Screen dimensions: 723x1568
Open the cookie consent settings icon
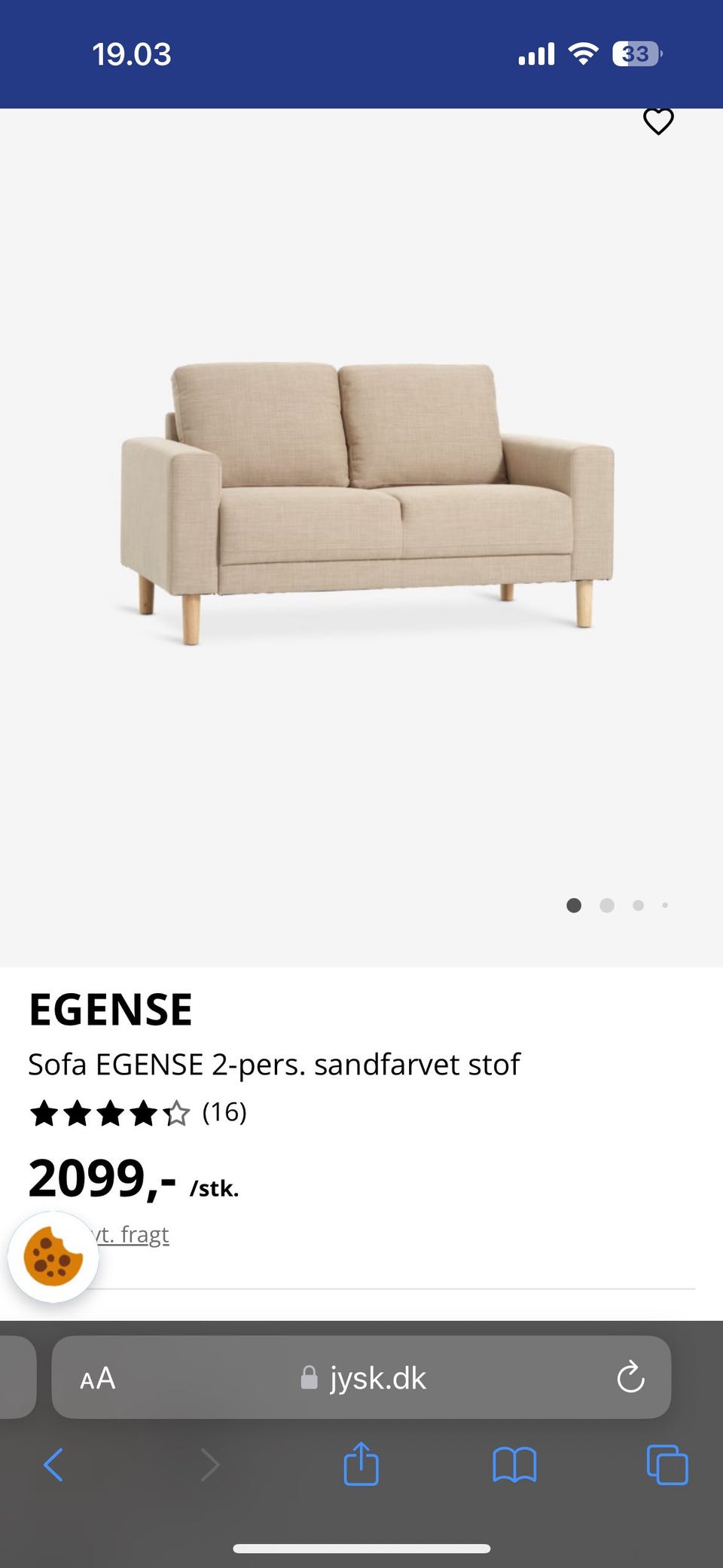pos(53,1255)
